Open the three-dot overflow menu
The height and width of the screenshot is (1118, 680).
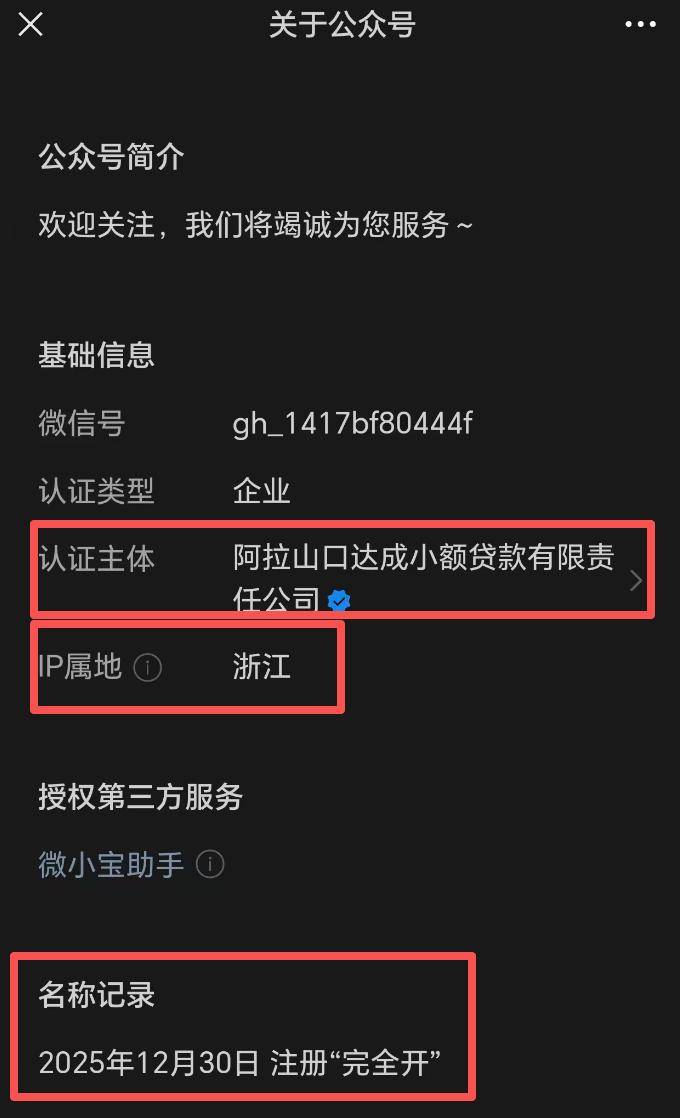640,25
